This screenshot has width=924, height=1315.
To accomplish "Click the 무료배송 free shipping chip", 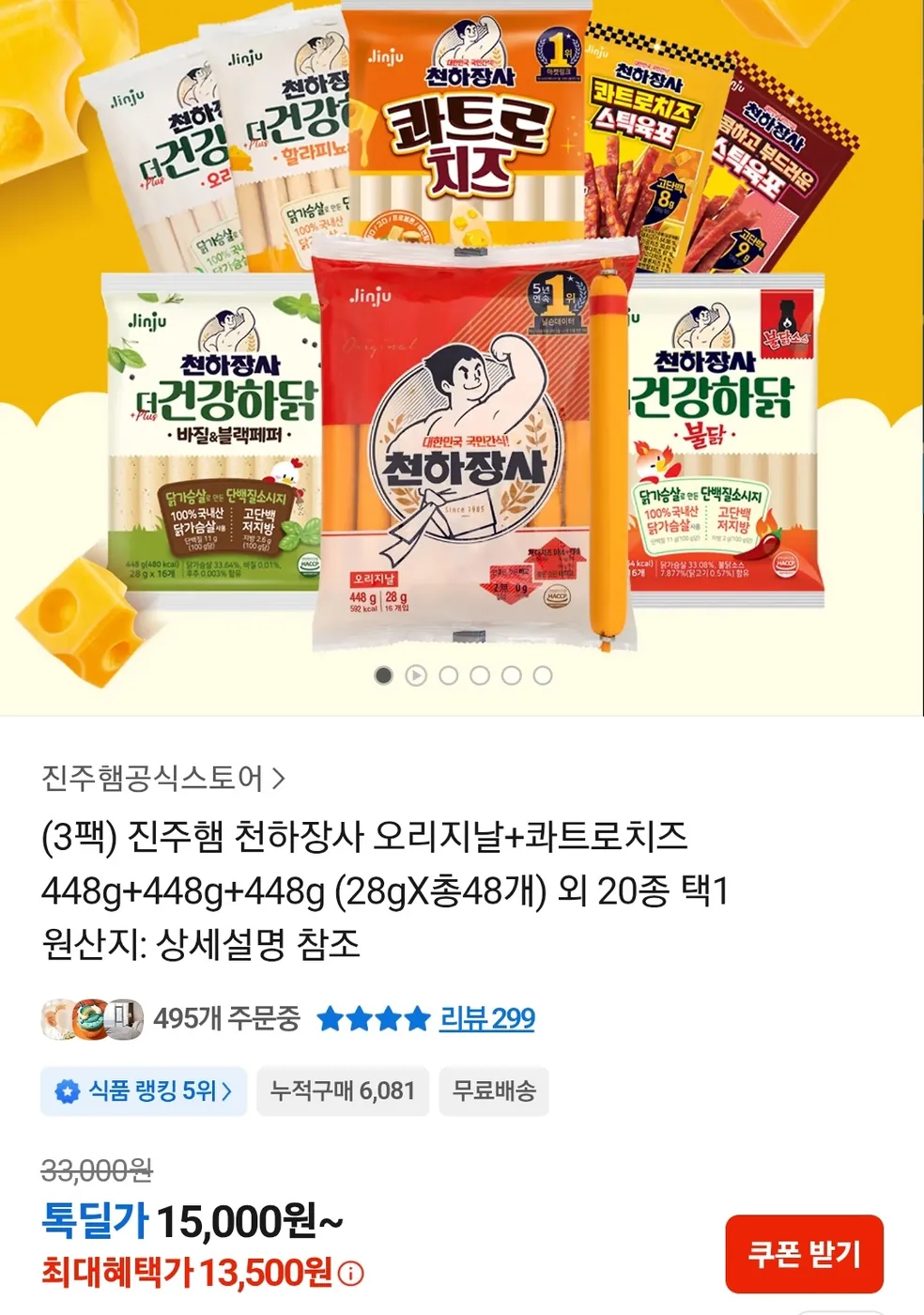I will tap(495, 1091).
